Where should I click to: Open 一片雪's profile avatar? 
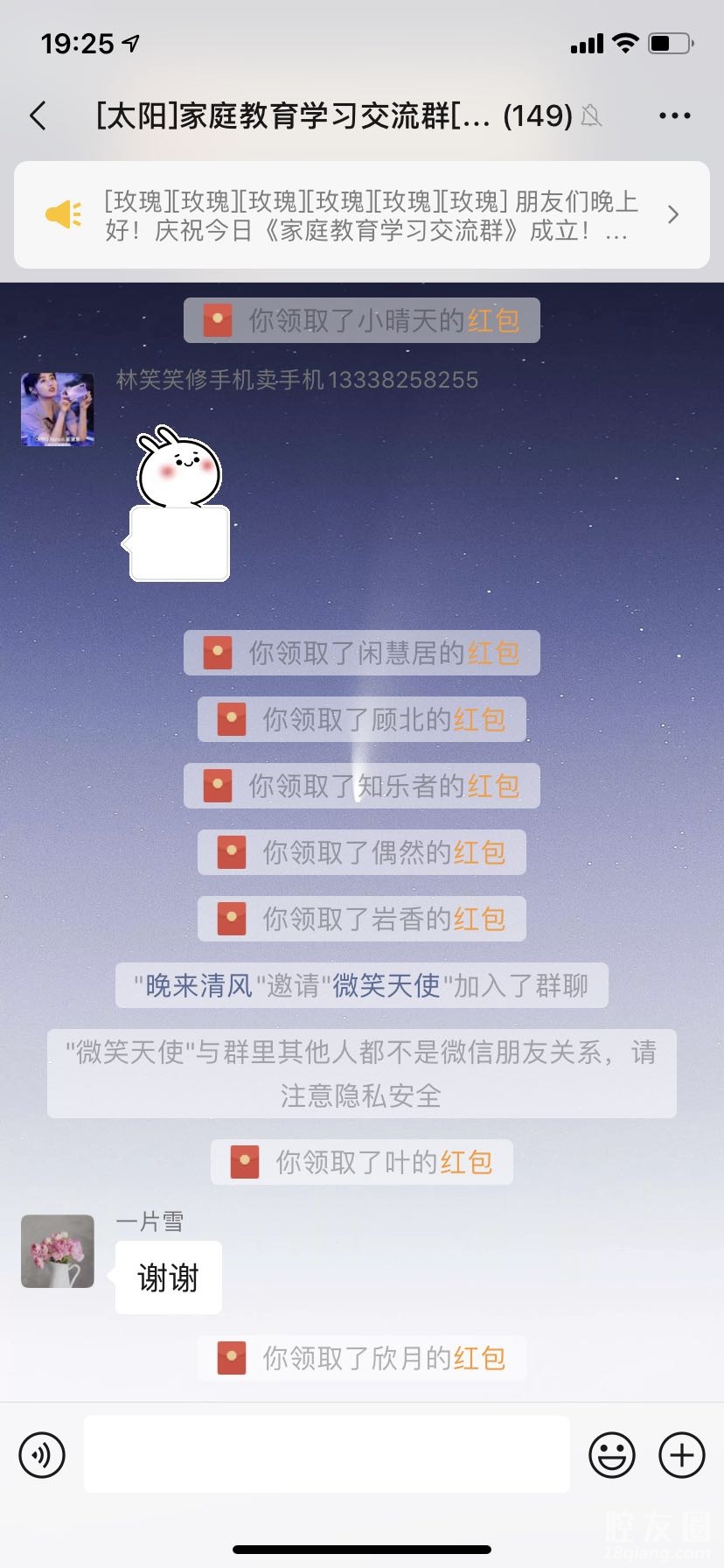(58, 1251)
